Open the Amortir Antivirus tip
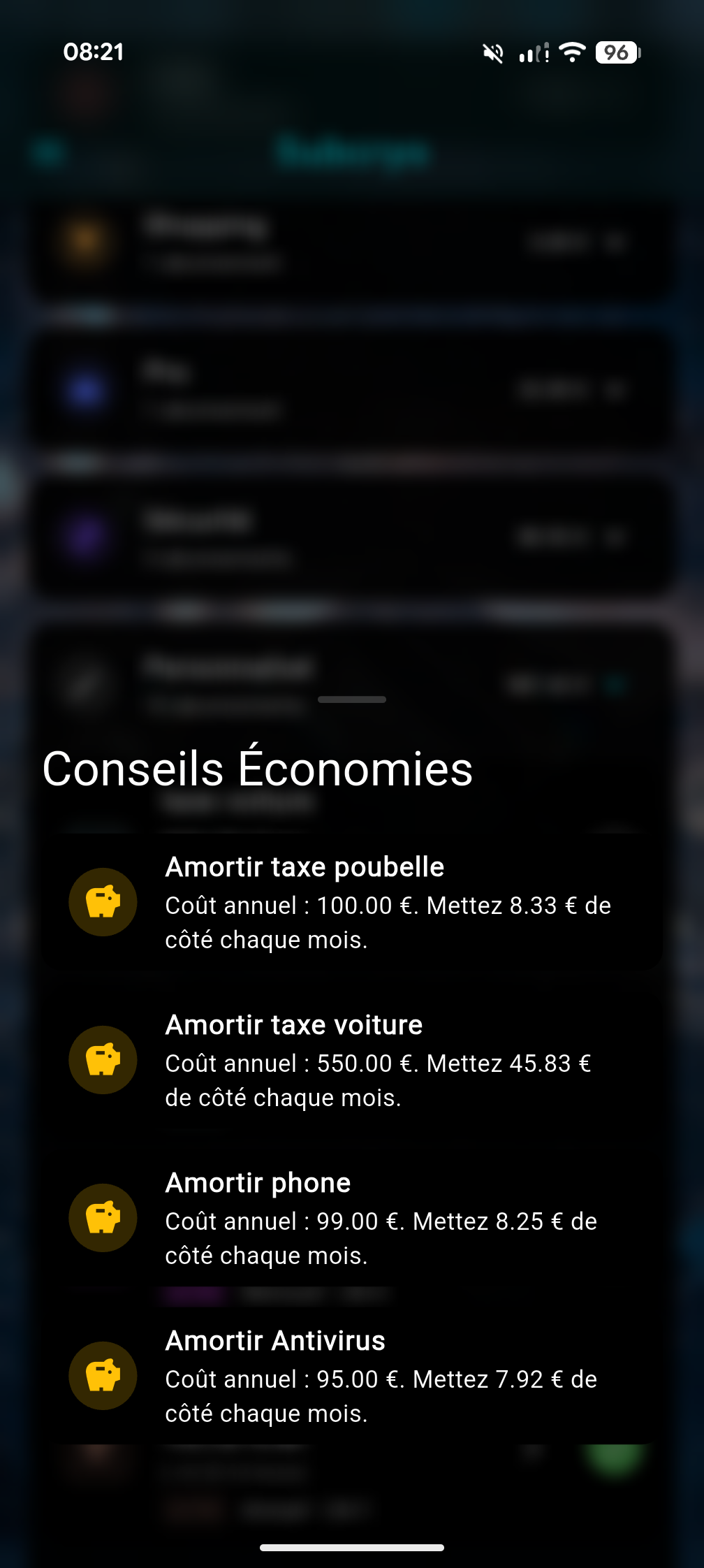 (352, 1377)
